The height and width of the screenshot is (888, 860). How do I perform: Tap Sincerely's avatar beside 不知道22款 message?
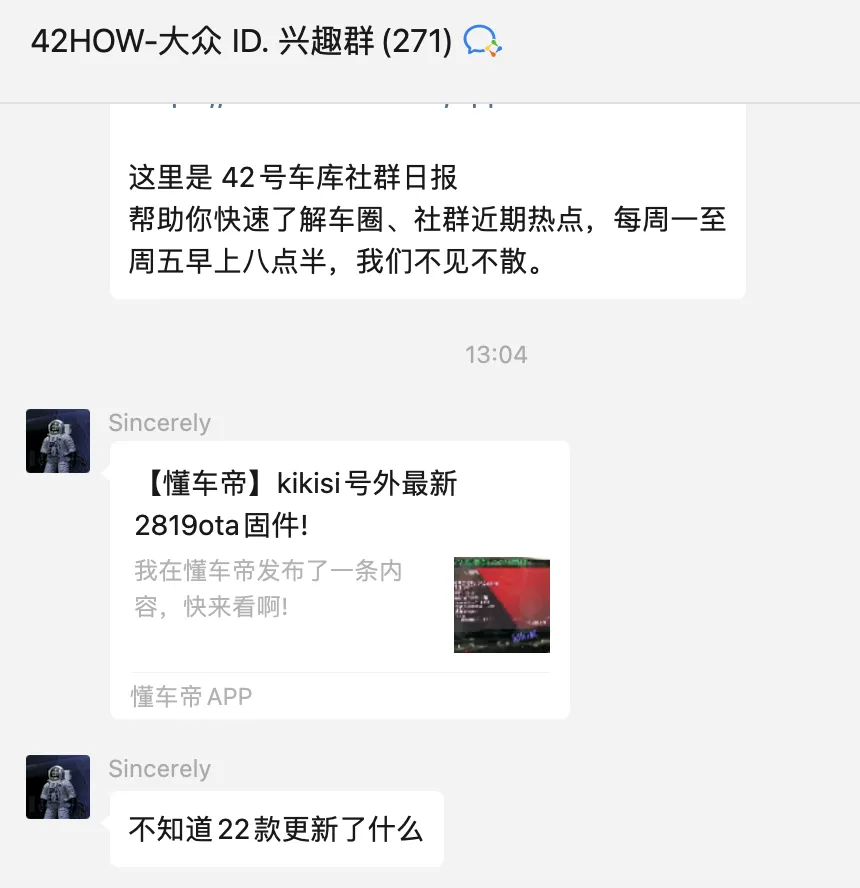click(x=58, y=787)
